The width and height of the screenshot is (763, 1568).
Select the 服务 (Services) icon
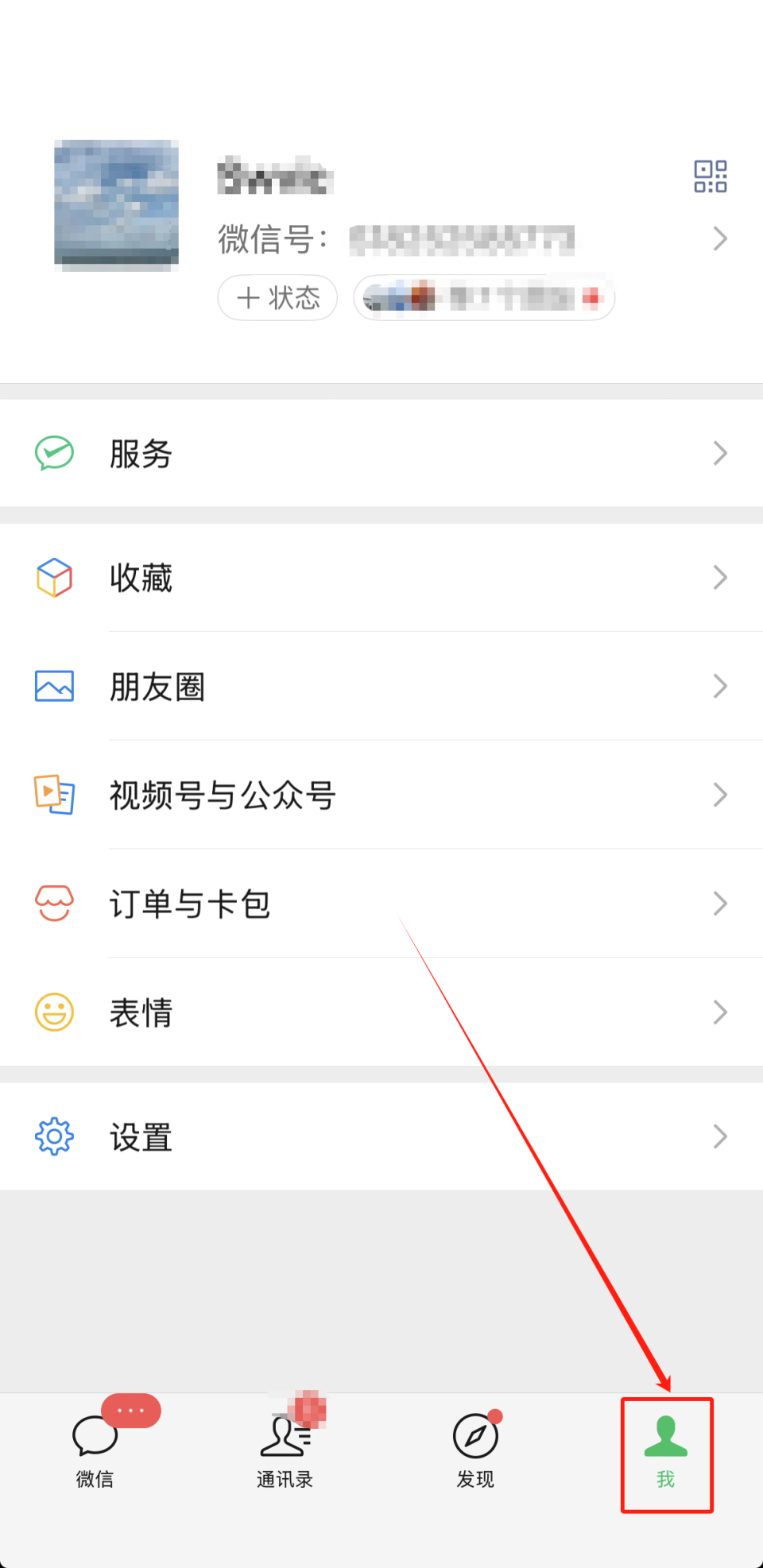pos(54,453)
